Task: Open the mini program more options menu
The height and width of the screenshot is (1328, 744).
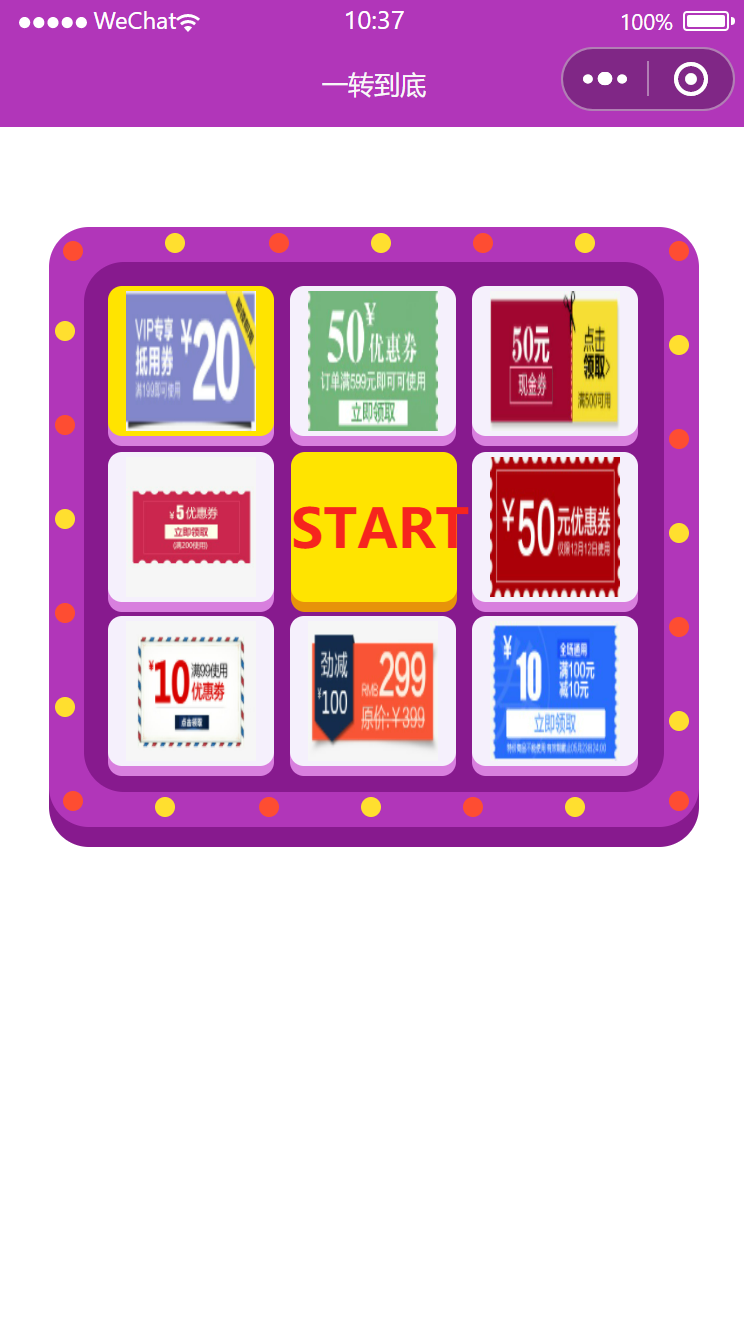Action: 605,79
